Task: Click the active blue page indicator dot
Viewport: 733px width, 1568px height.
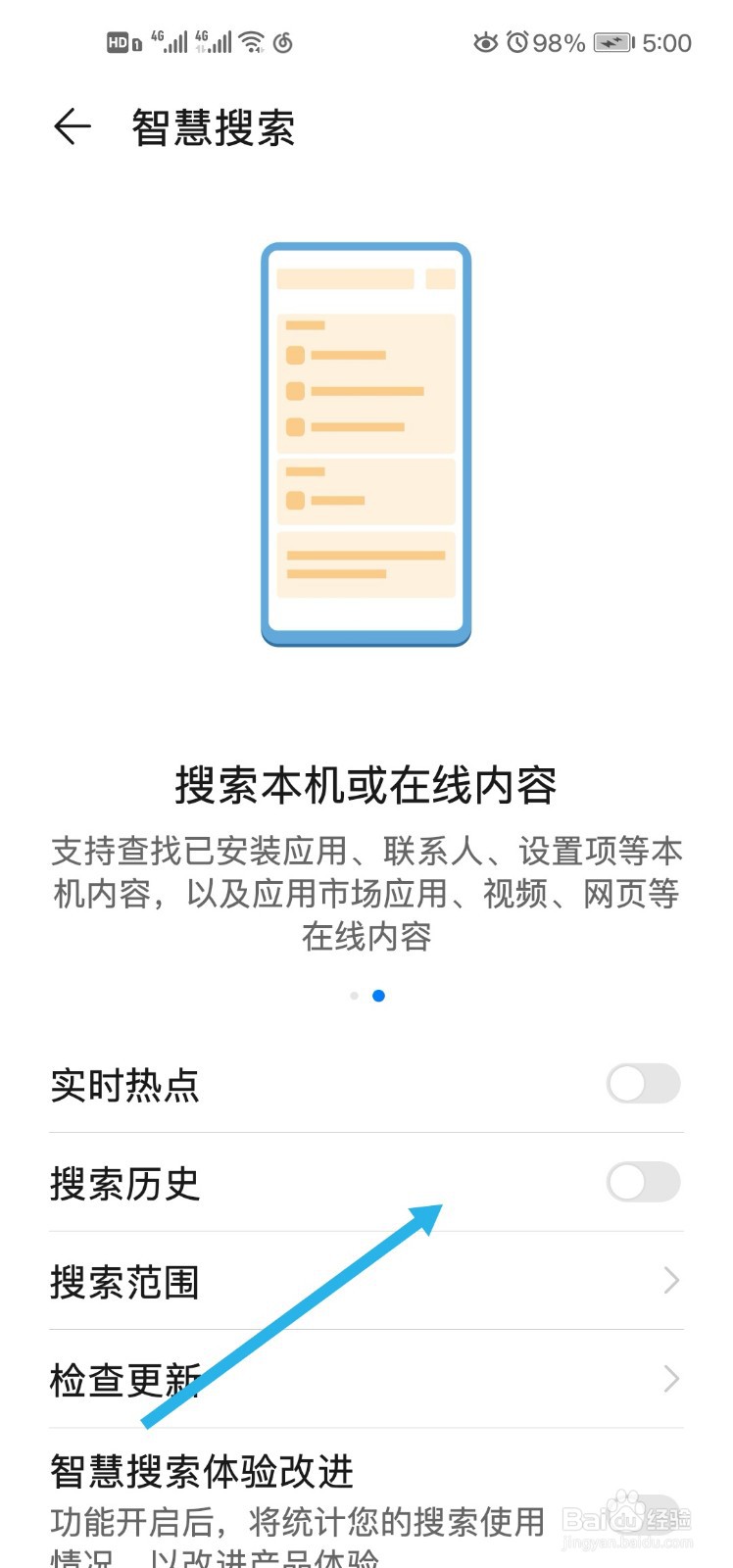Action: point(379,996)
